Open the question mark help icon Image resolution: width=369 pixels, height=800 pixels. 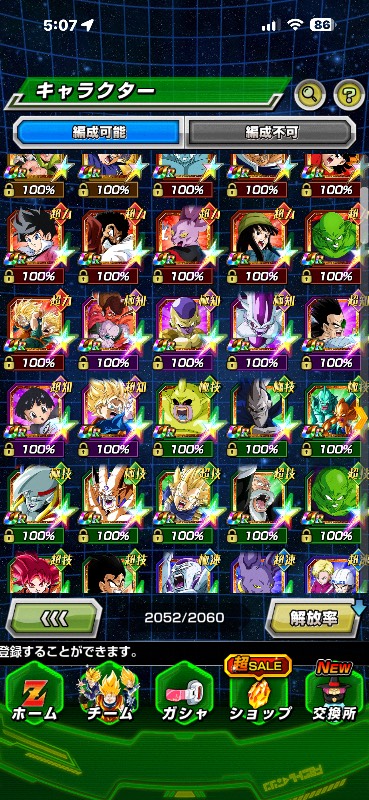click(x=349, y=94)
